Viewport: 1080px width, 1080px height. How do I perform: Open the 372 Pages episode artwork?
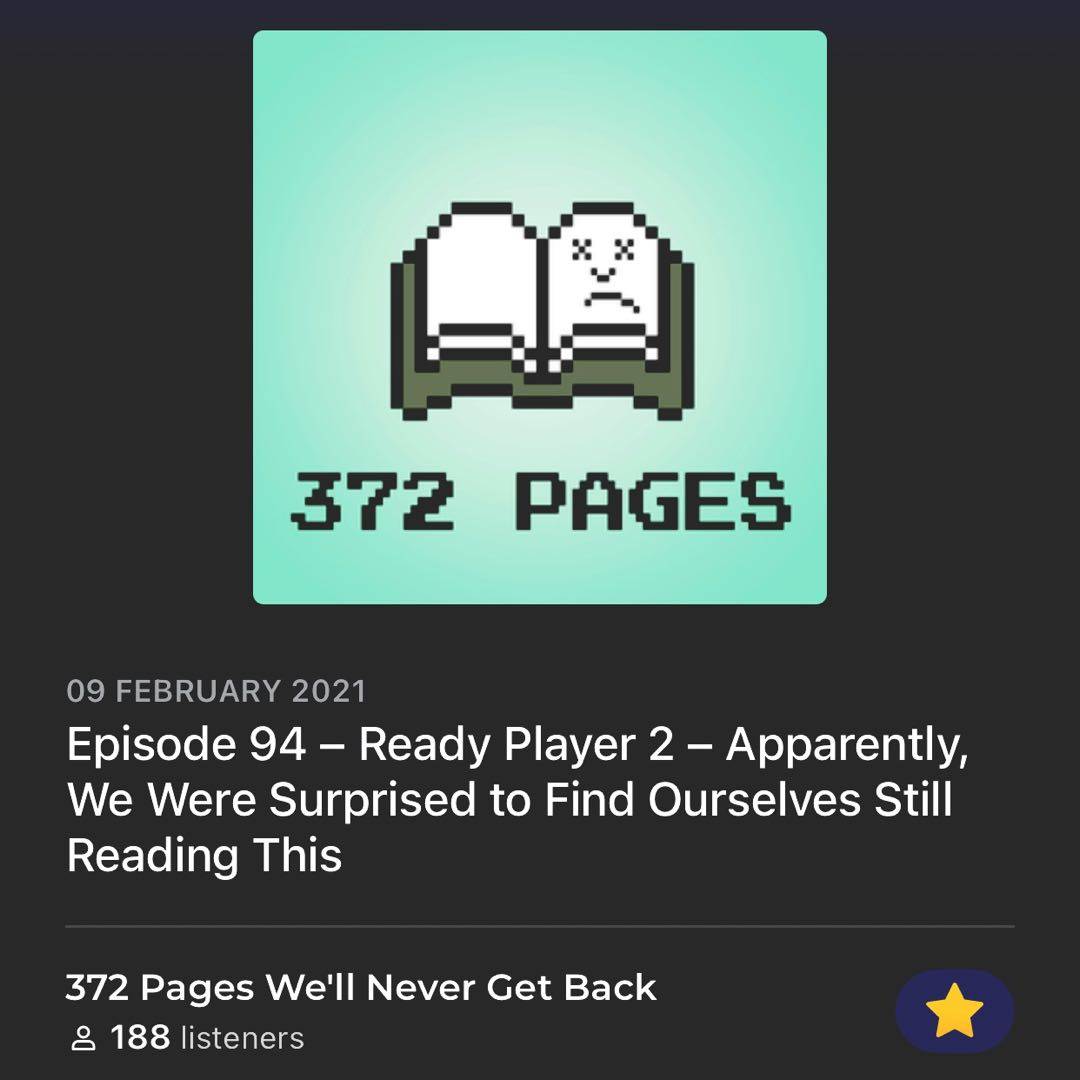coord(540,317)
